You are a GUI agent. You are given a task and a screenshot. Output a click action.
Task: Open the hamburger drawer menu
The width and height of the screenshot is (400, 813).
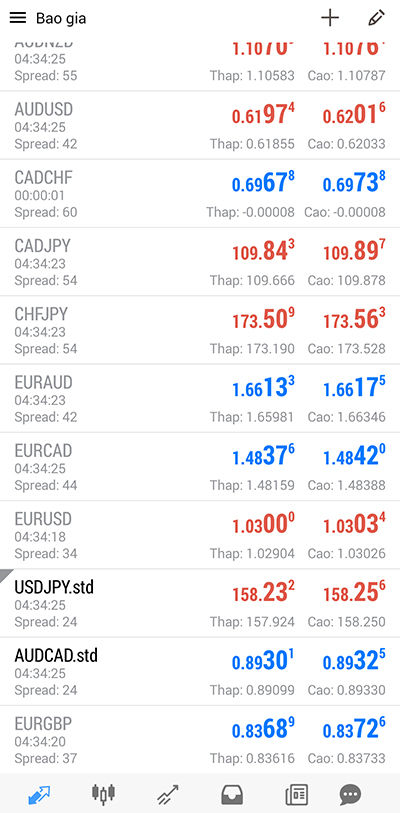pyautogui.click(x=18, y=18)
